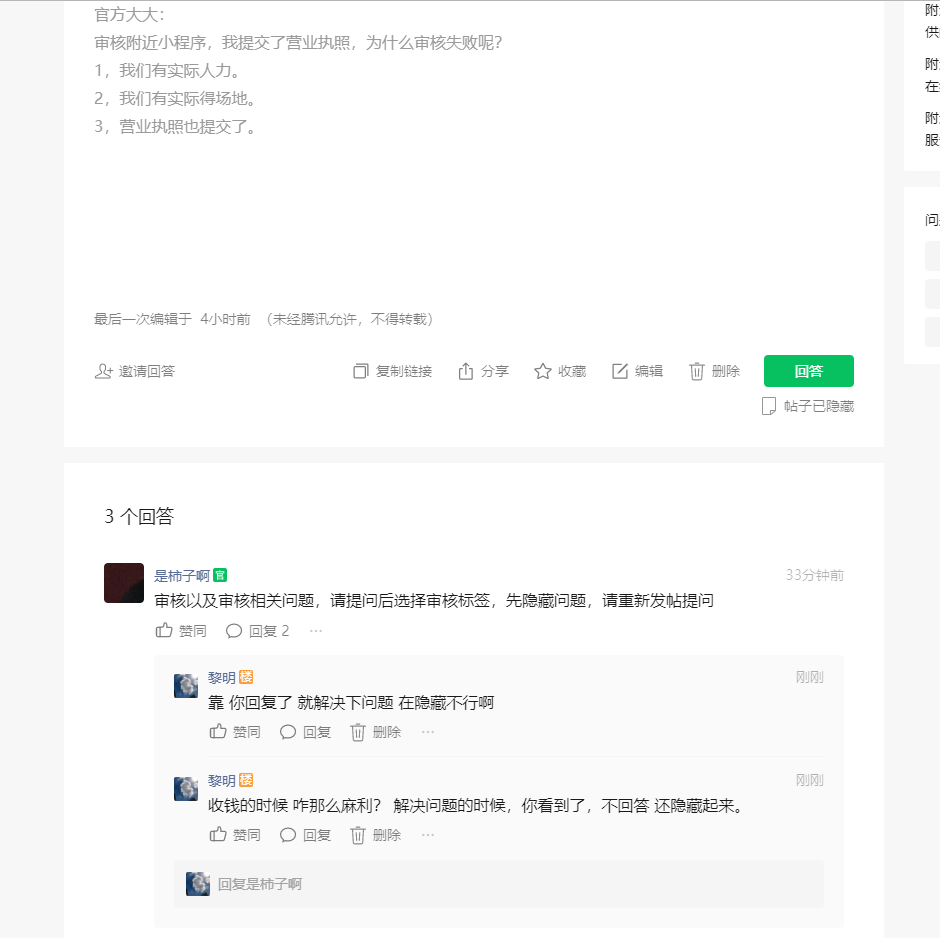The width and height of the screenshot is (940, 938).
Task: Upvote the comment starting with 收钱的时候
Action: tap(235, 835)
